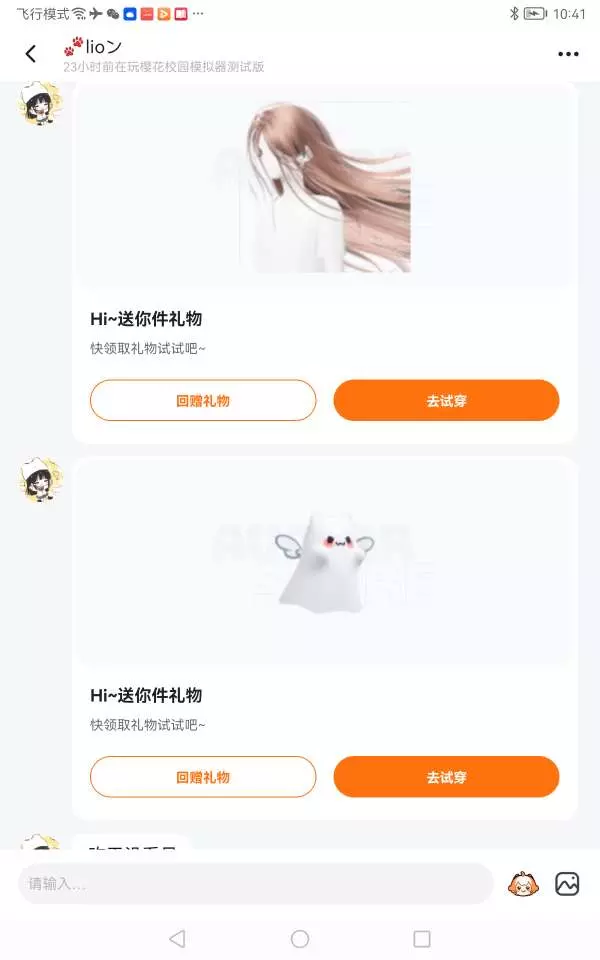Tap the system home button
600x960 pixels.
tap(300, 939)
